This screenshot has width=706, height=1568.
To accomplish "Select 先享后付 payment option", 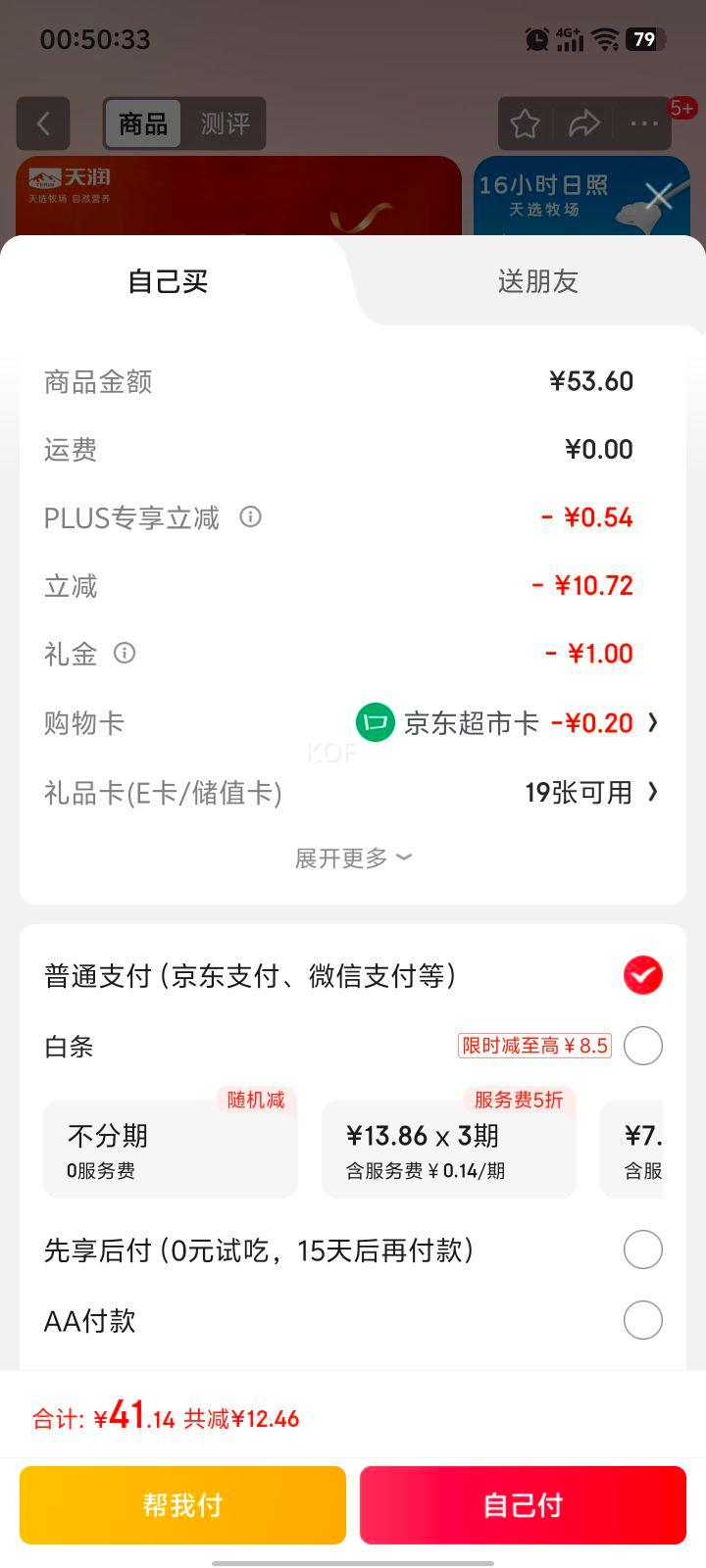I will click(642, 1249).
